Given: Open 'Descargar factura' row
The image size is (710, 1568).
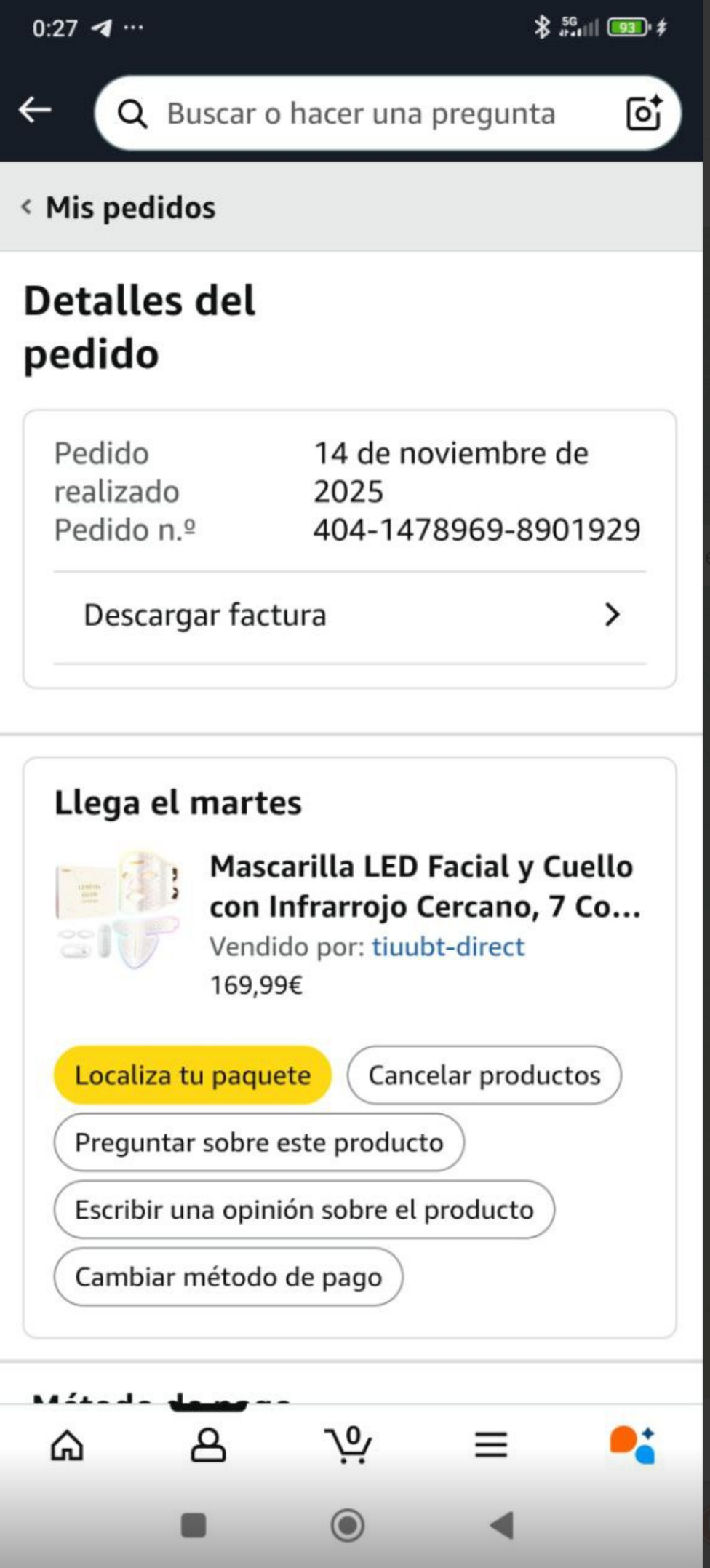Looking at the screenshot, I should click(x=350, y=616).
